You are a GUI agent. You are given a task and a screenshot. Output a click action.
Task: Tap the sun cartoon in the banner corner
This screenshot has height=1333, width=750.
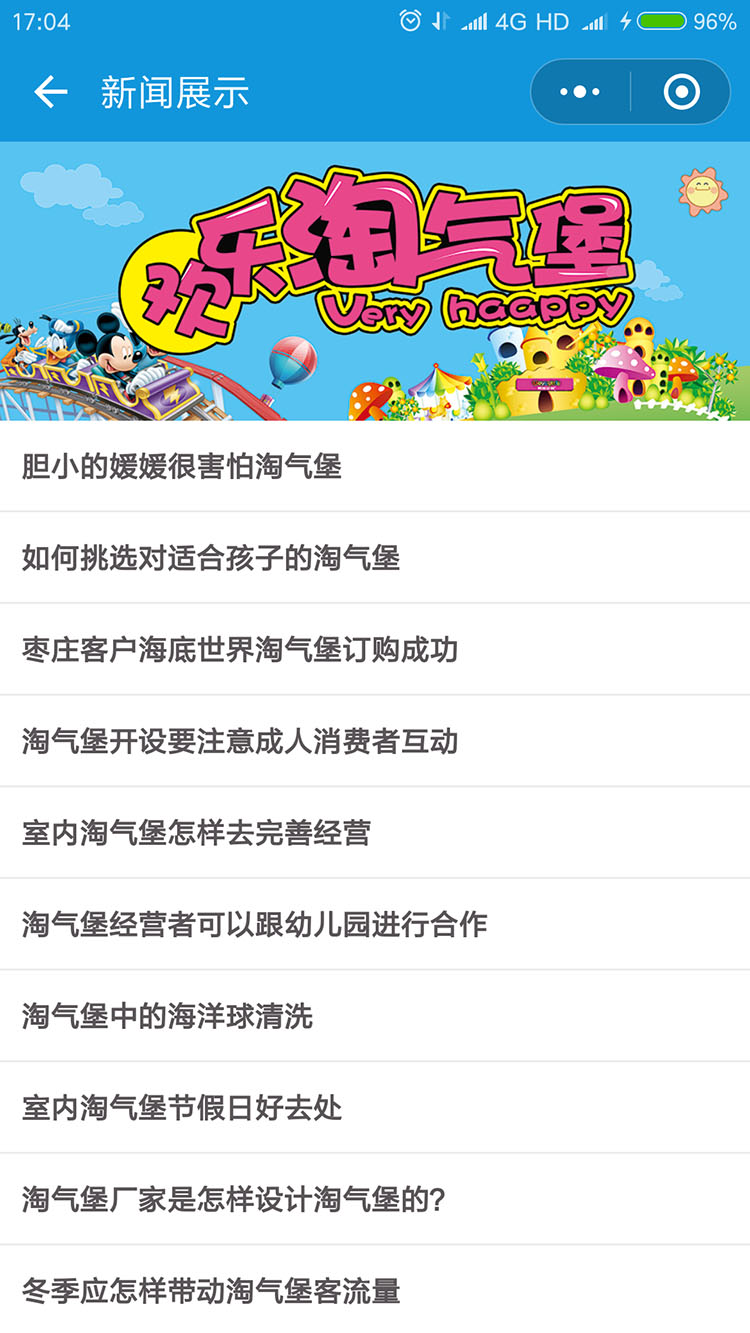702,188
